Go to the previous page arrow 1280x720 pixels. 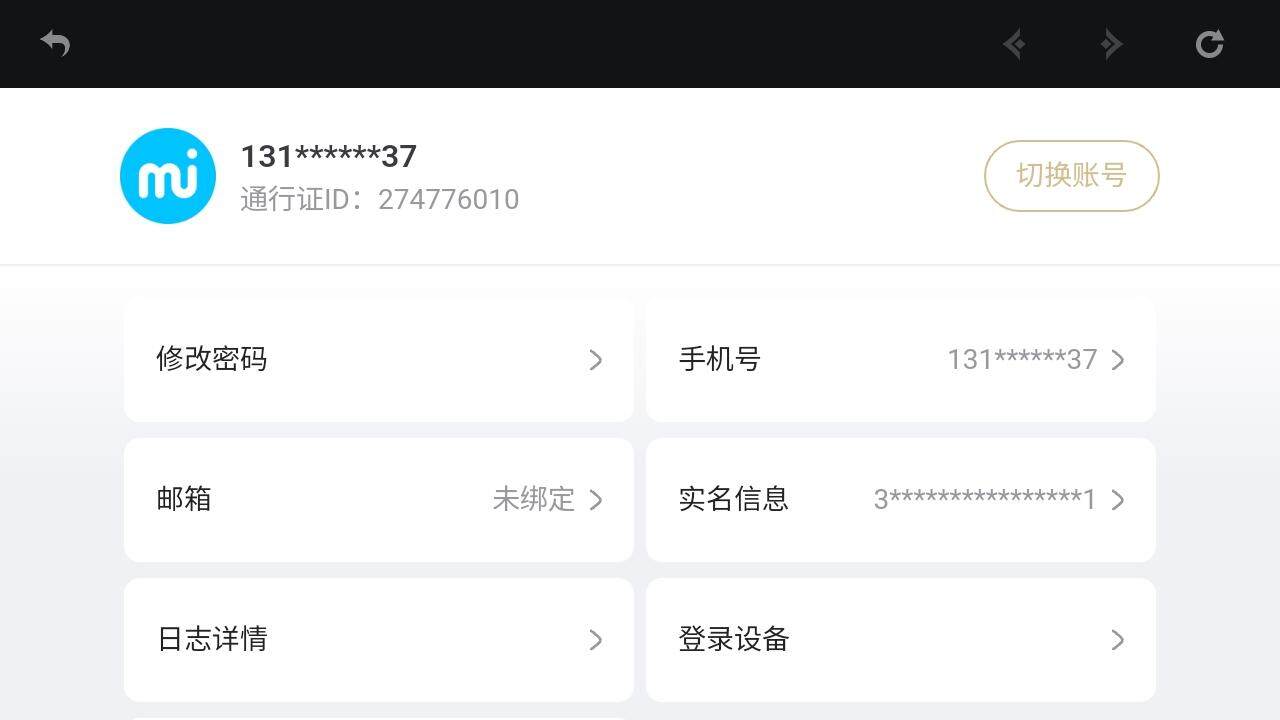click(1014, 44)
